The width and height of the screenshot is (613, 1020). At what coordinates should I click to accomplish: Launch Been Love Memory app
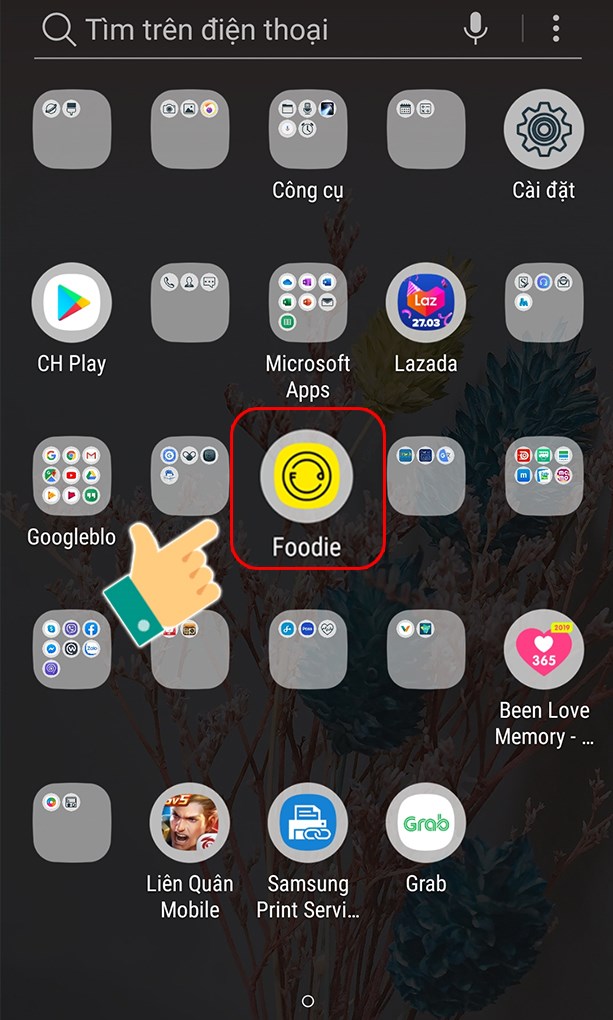(543, 649)
